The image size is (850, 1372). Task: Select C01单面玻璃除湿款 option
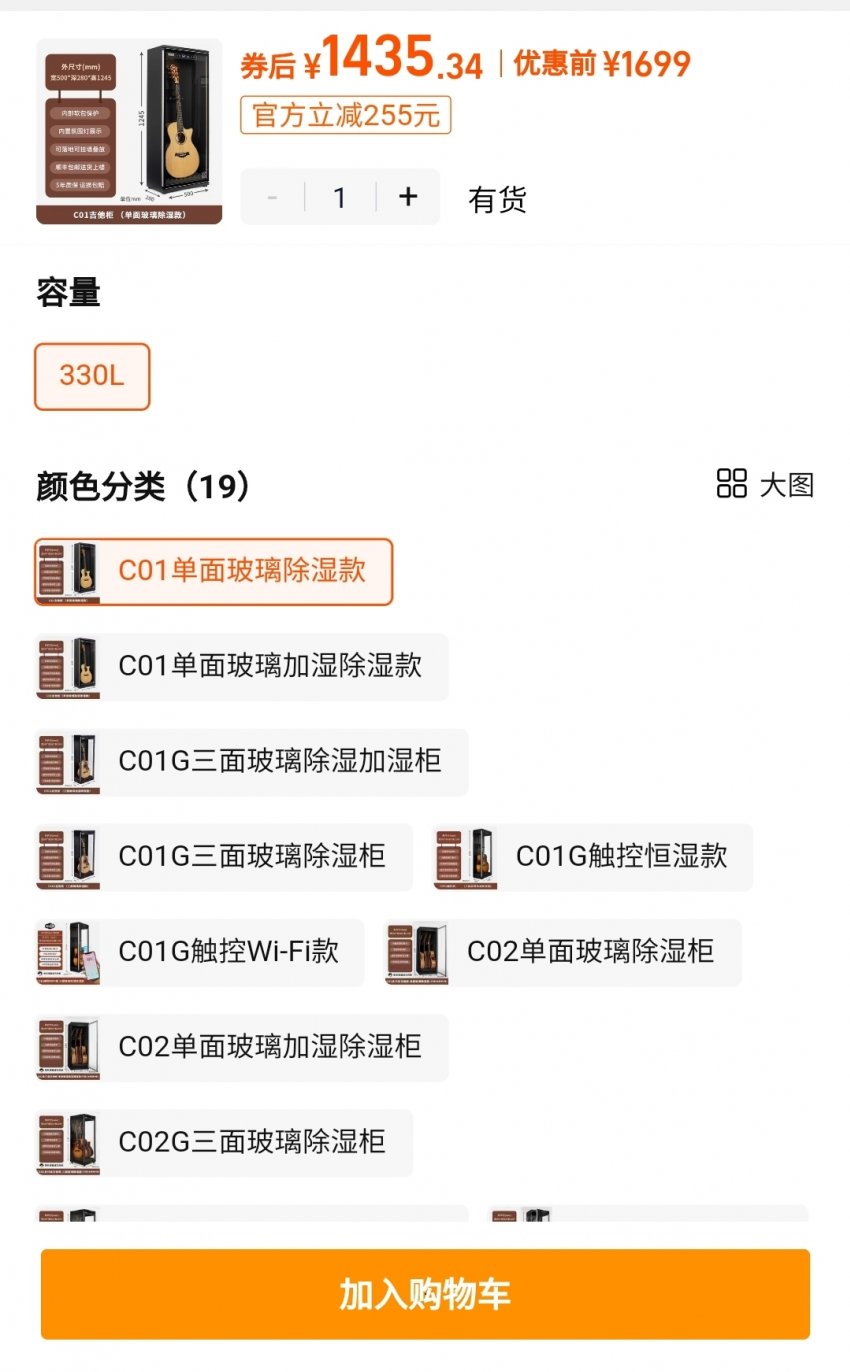[x=214, y=572]
